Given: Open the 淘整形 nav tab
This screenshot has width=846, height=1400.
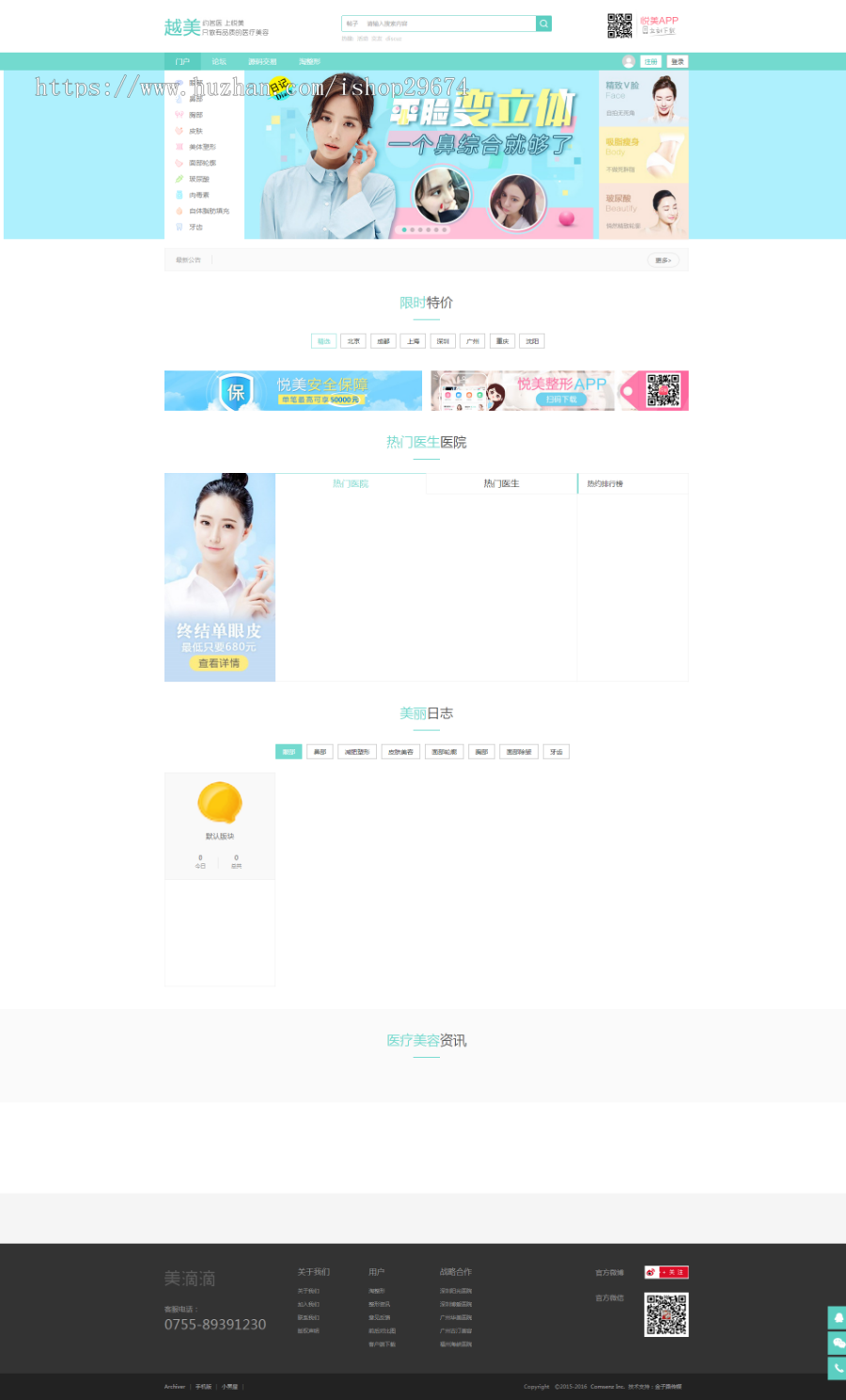Looking at the screenshot, I should [x=309, y=62].
